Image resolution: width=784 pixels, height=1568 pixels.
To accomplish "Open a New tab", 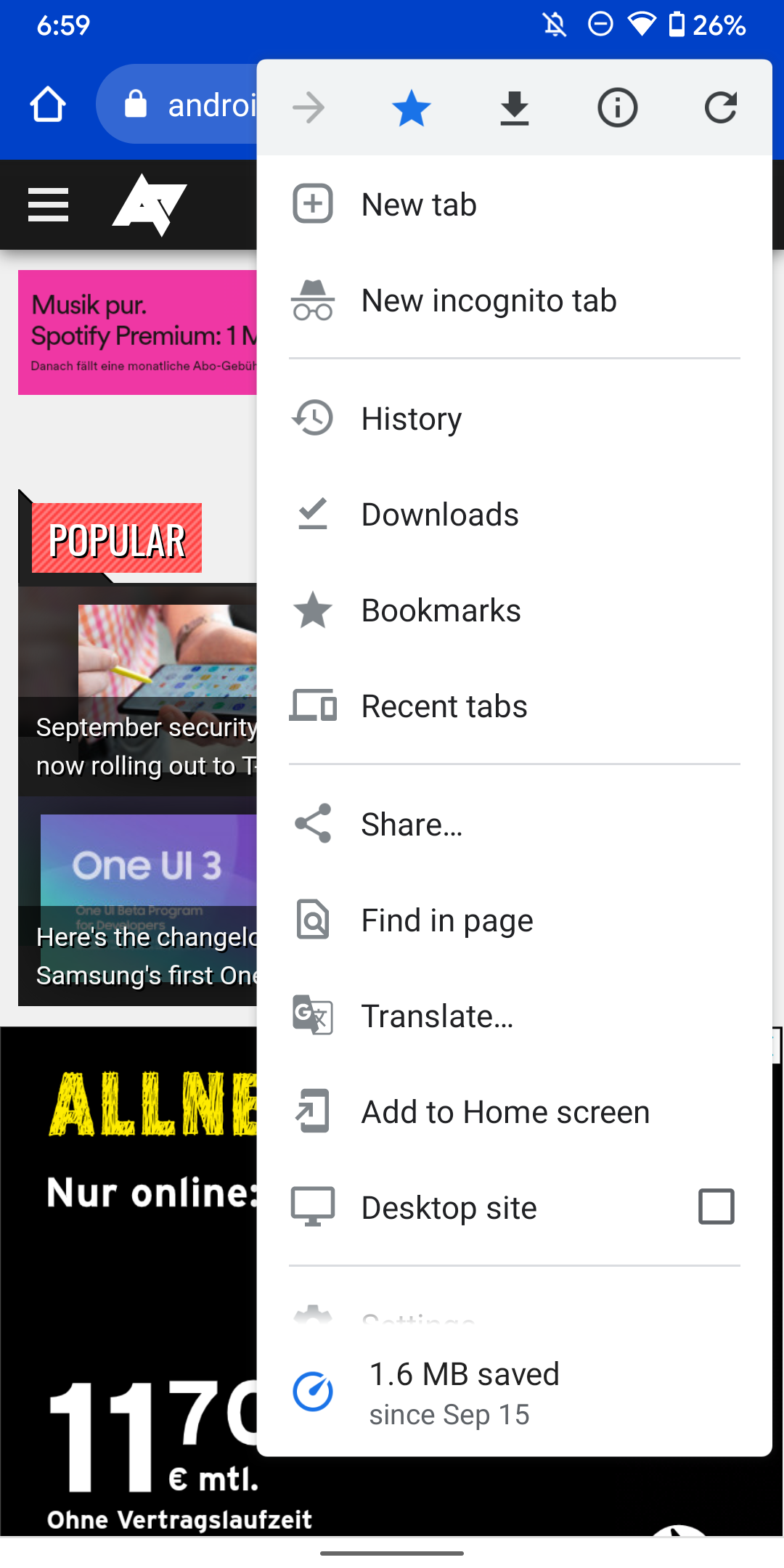I will (514, 204).
